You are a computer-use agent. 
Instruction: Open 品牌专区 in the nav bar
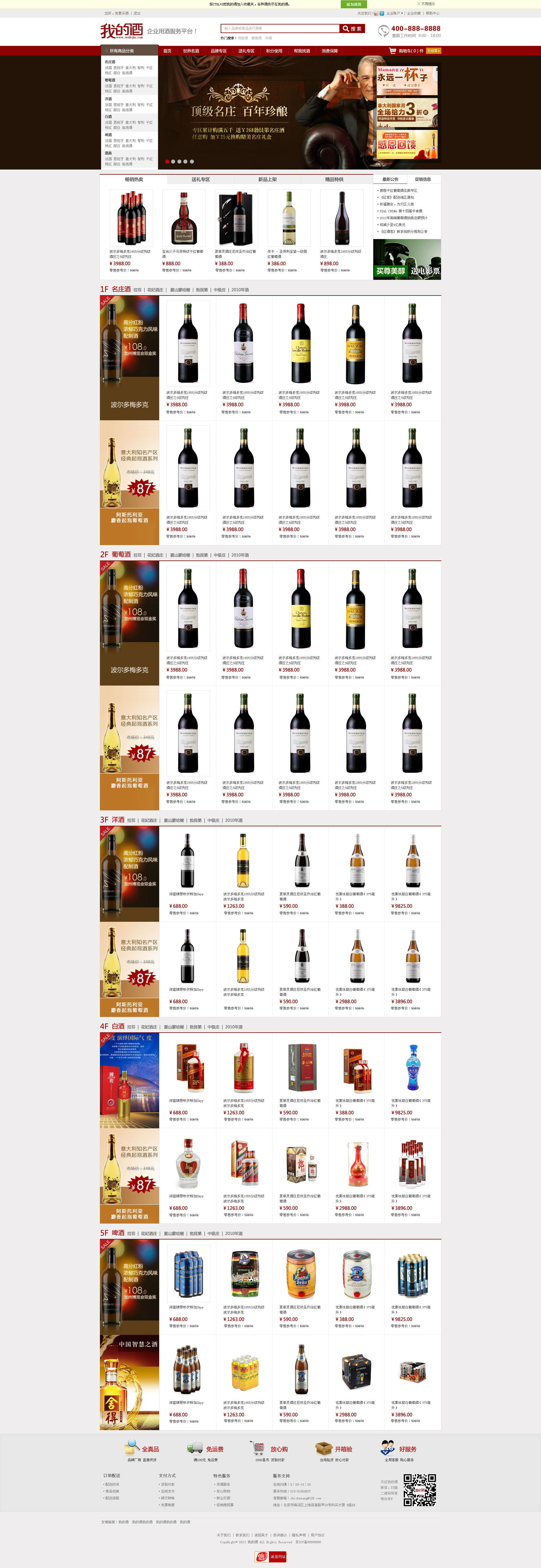(x=218, y=51)
